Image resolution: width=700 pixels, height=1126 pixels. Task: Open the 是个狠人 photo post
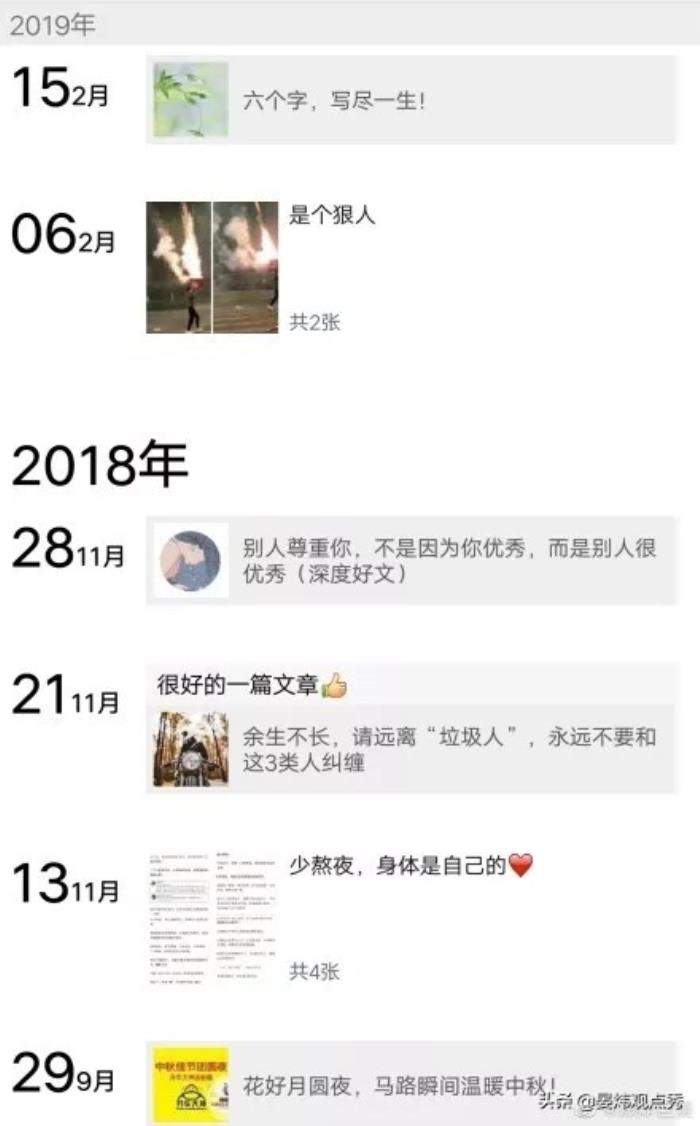(211, 267)
